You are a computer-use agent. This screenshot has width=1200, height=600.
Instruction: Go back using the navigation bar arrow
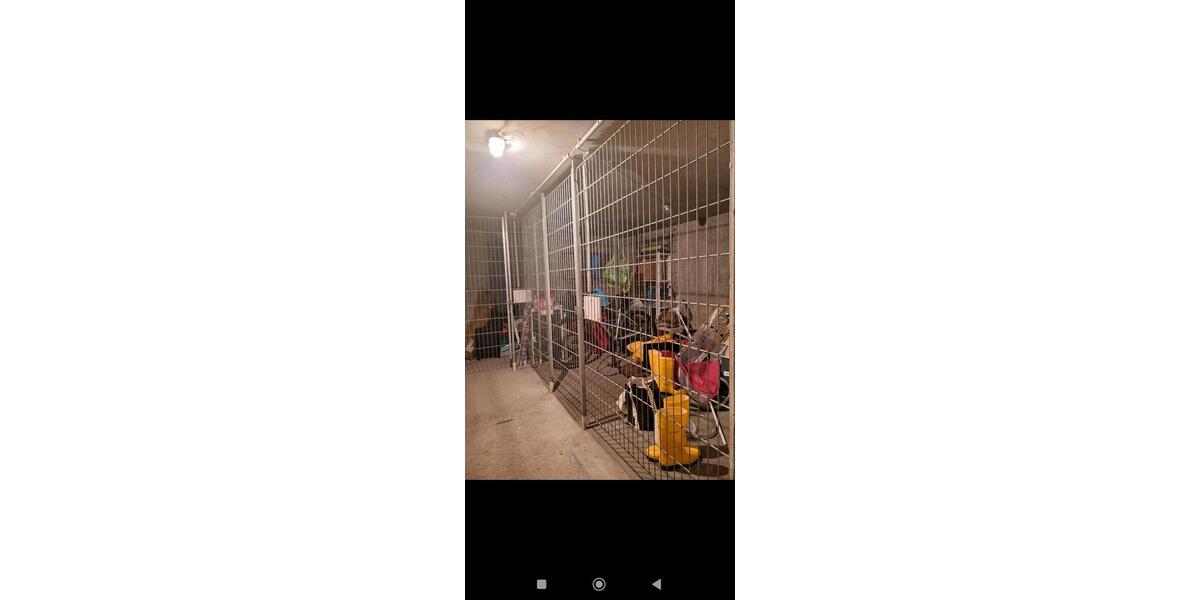tap(656, 584)
